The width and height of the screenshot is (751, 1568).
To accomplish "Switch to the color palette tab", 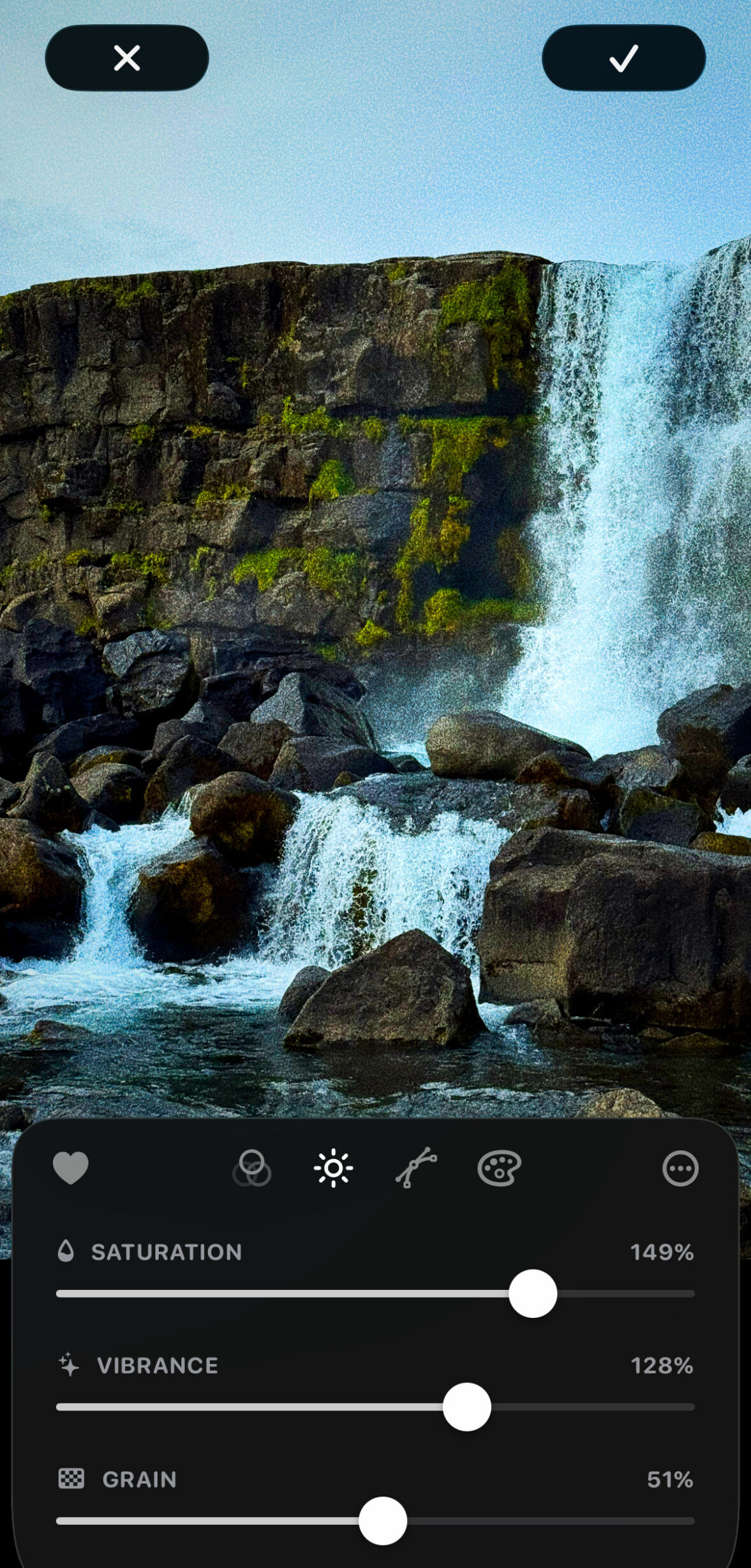I will (x=499, y=1168).
